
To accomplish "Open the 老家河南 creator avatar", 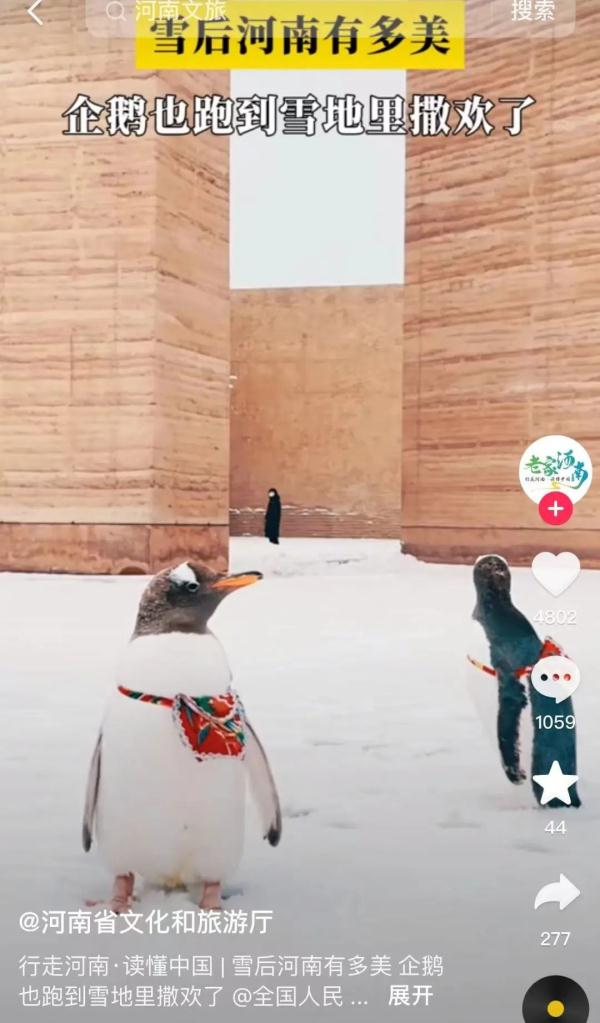I will [555, 469].
